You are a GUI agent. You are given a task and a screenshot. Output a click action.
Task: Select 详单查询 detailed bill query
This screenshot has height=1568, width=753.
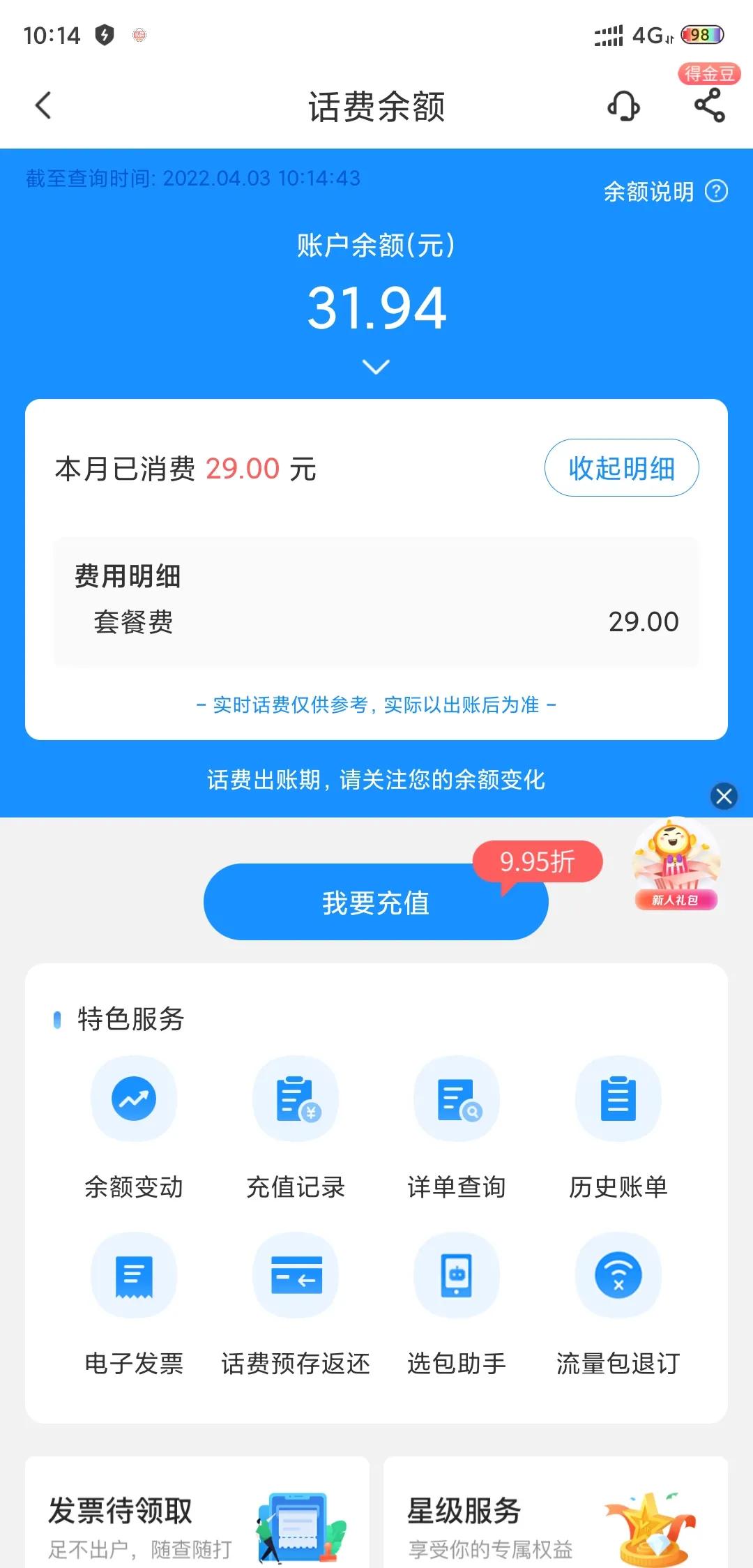(x=457, y=1130)
